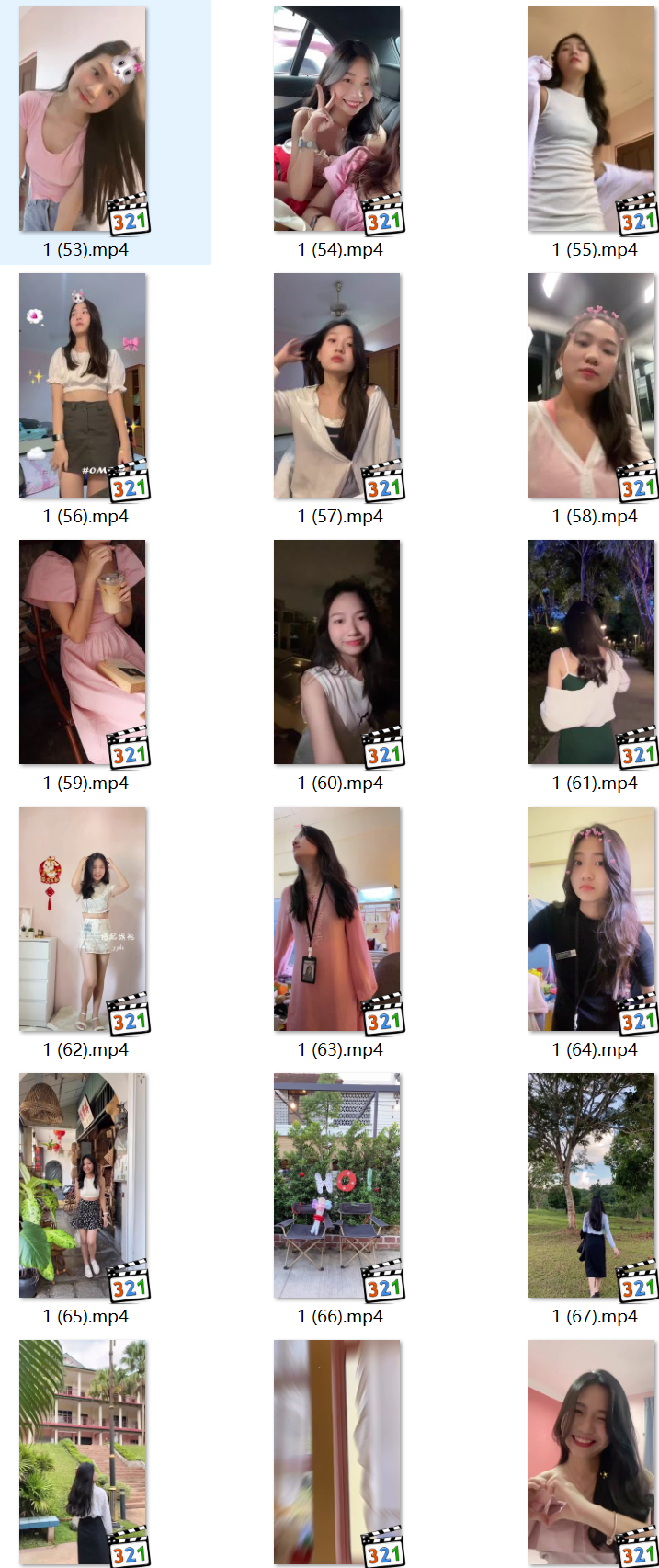
Task: Select the clip 1 (64).mp4
Action: tap(592, 920)
